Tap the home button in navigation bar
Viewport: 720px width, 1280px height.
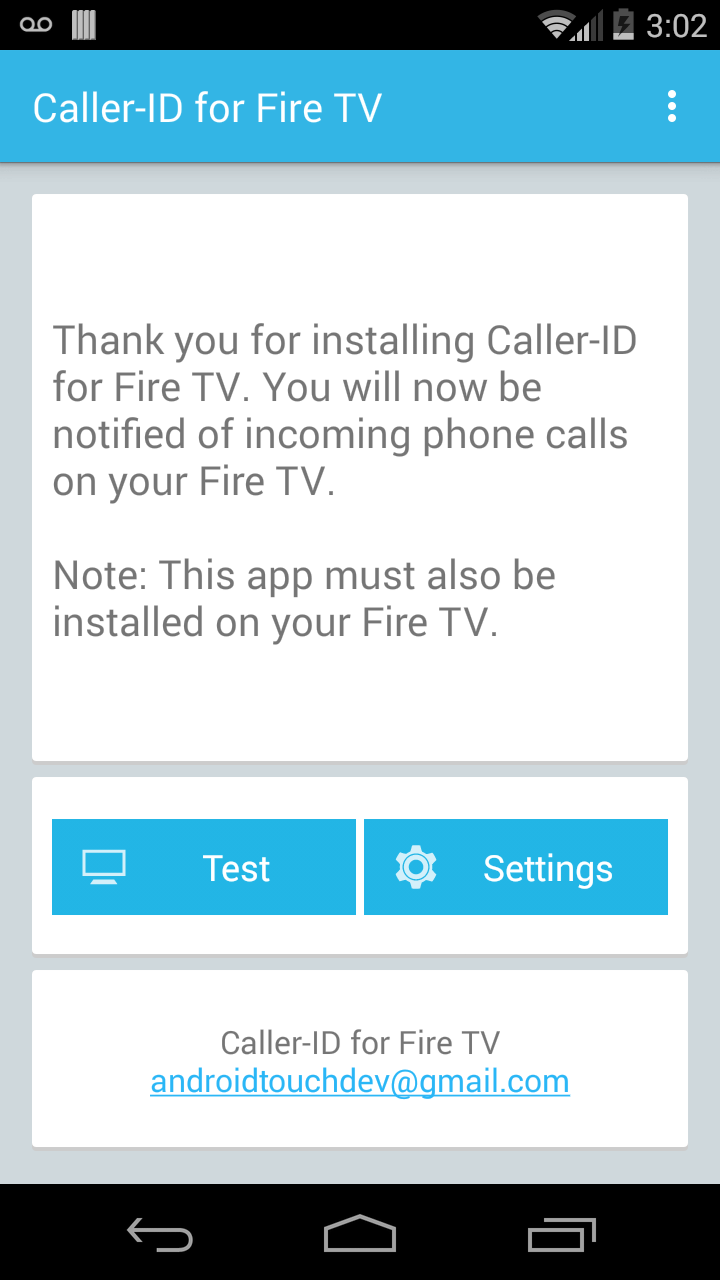pyautogui.click(x=360, y=1233)
